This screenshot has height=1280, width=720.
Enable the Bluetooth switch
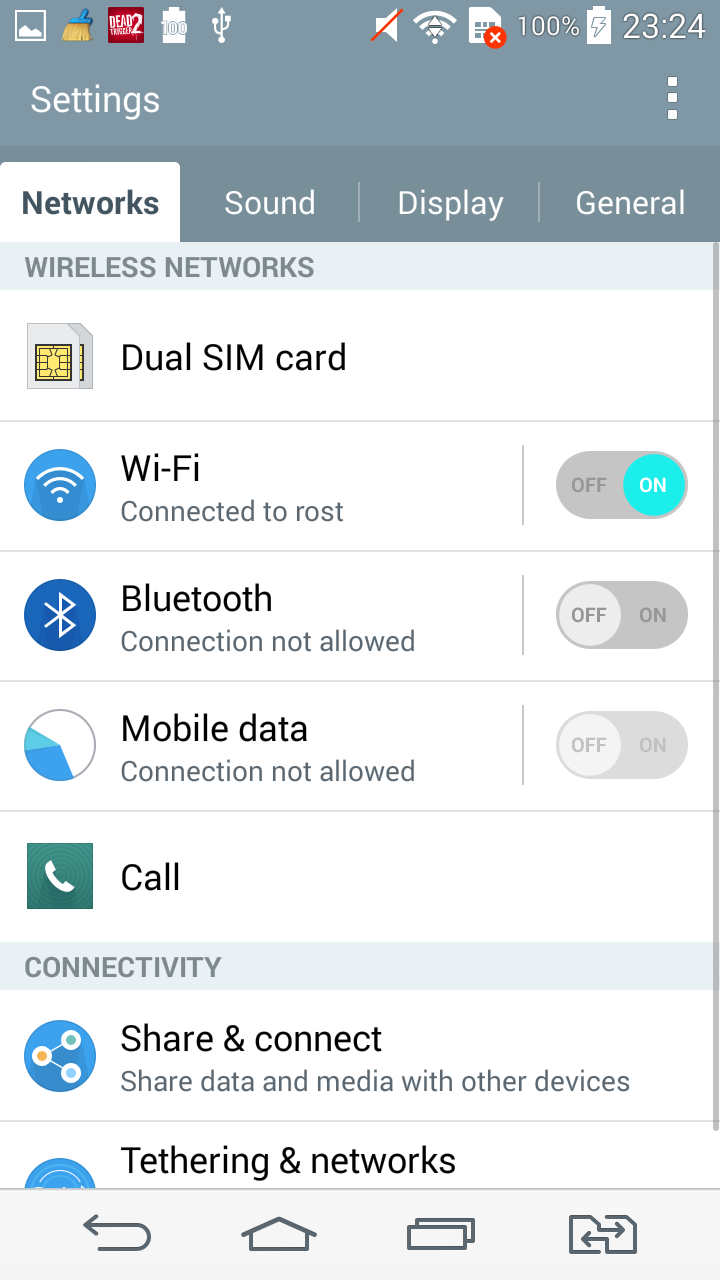622,615
